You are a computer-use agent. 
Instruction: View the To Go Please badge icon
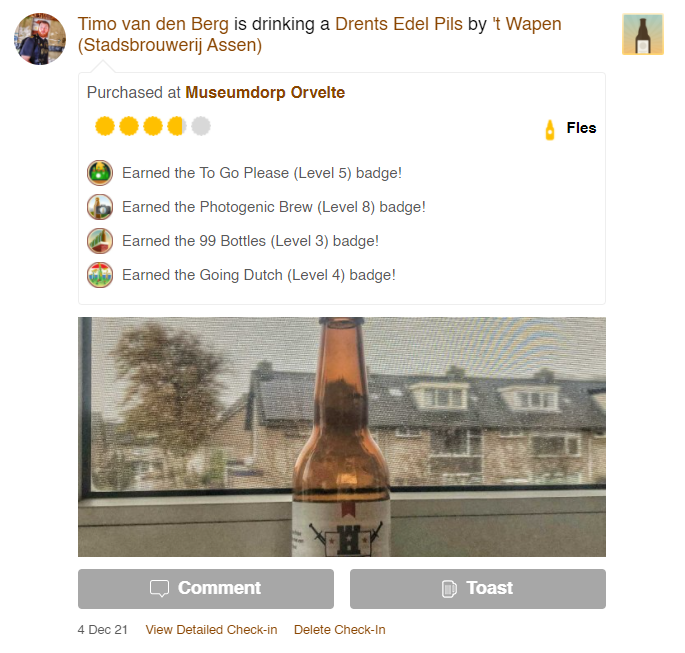pyautogui.click(x=100, y=173)
